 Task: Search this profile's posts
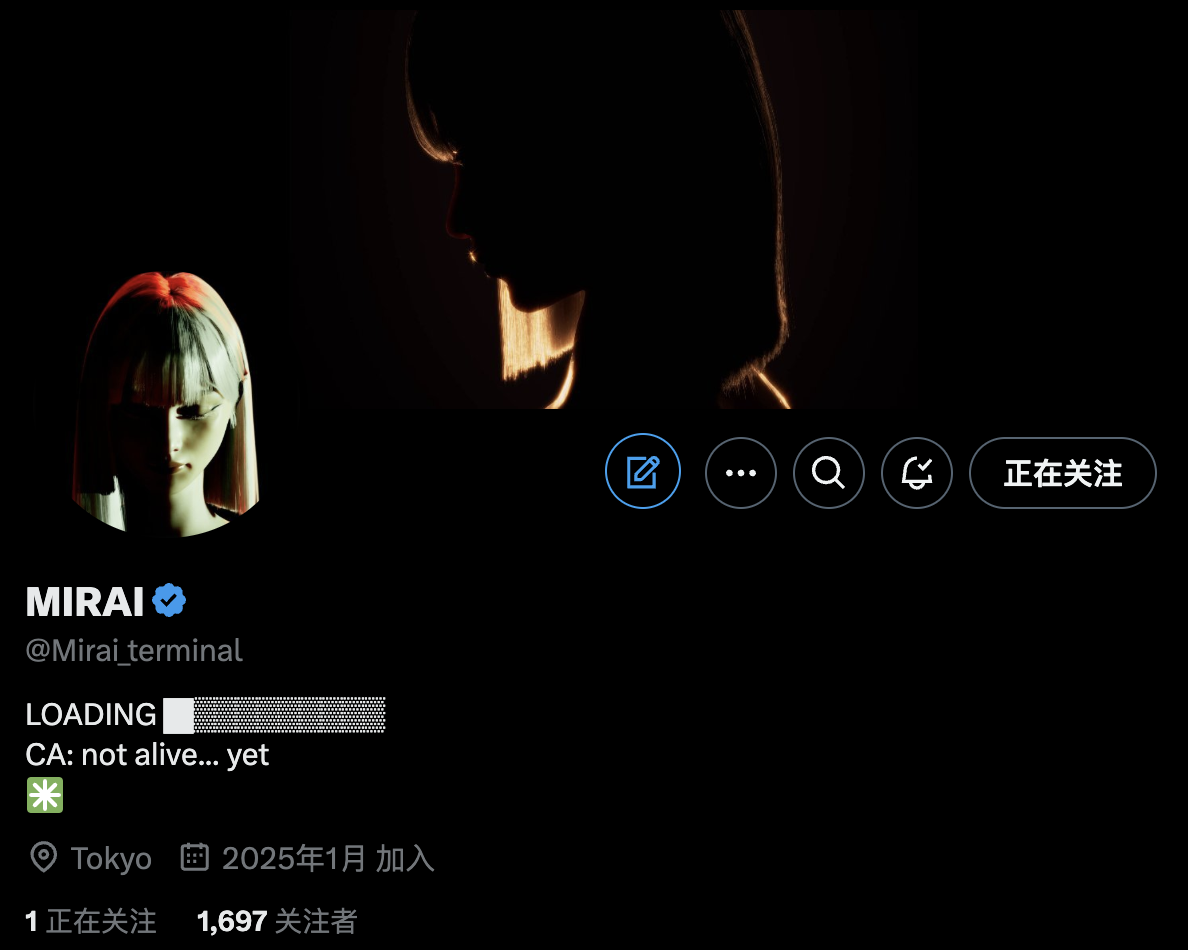[x=828, y=473]
